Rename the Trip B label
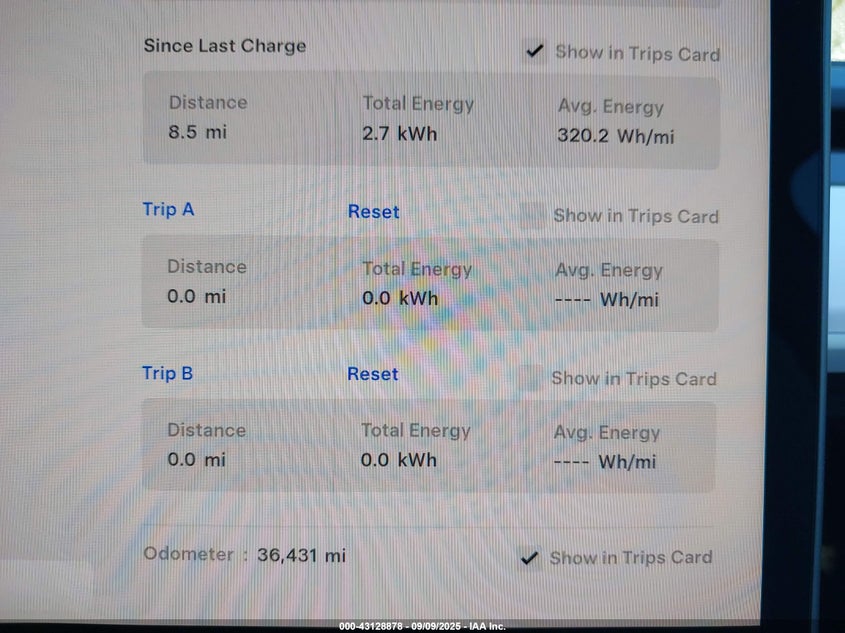This screenshot has width=845, height=633. 167,373
